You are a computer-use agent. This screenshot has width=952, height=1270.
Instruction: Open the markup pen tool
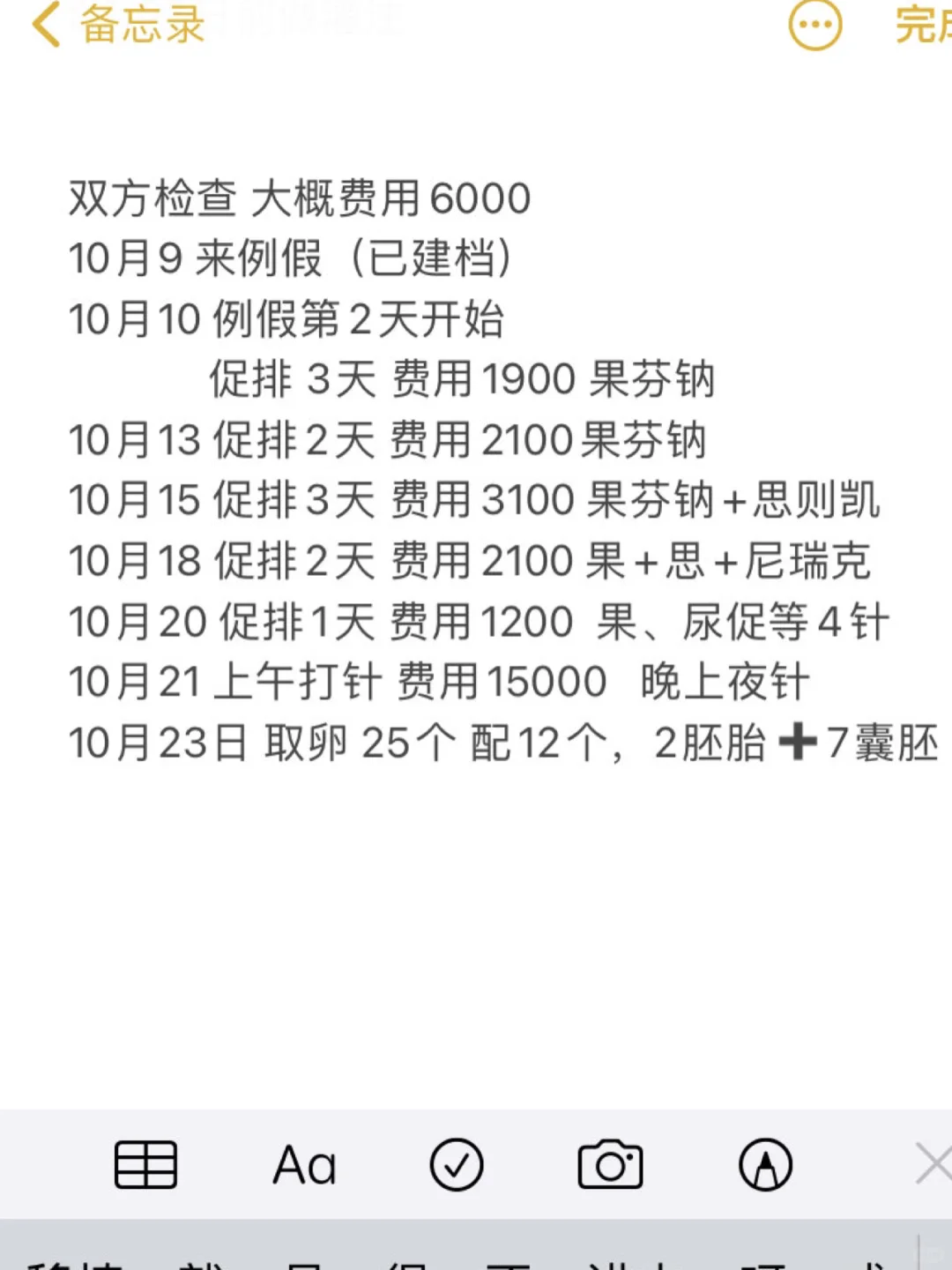[765, 1164]
